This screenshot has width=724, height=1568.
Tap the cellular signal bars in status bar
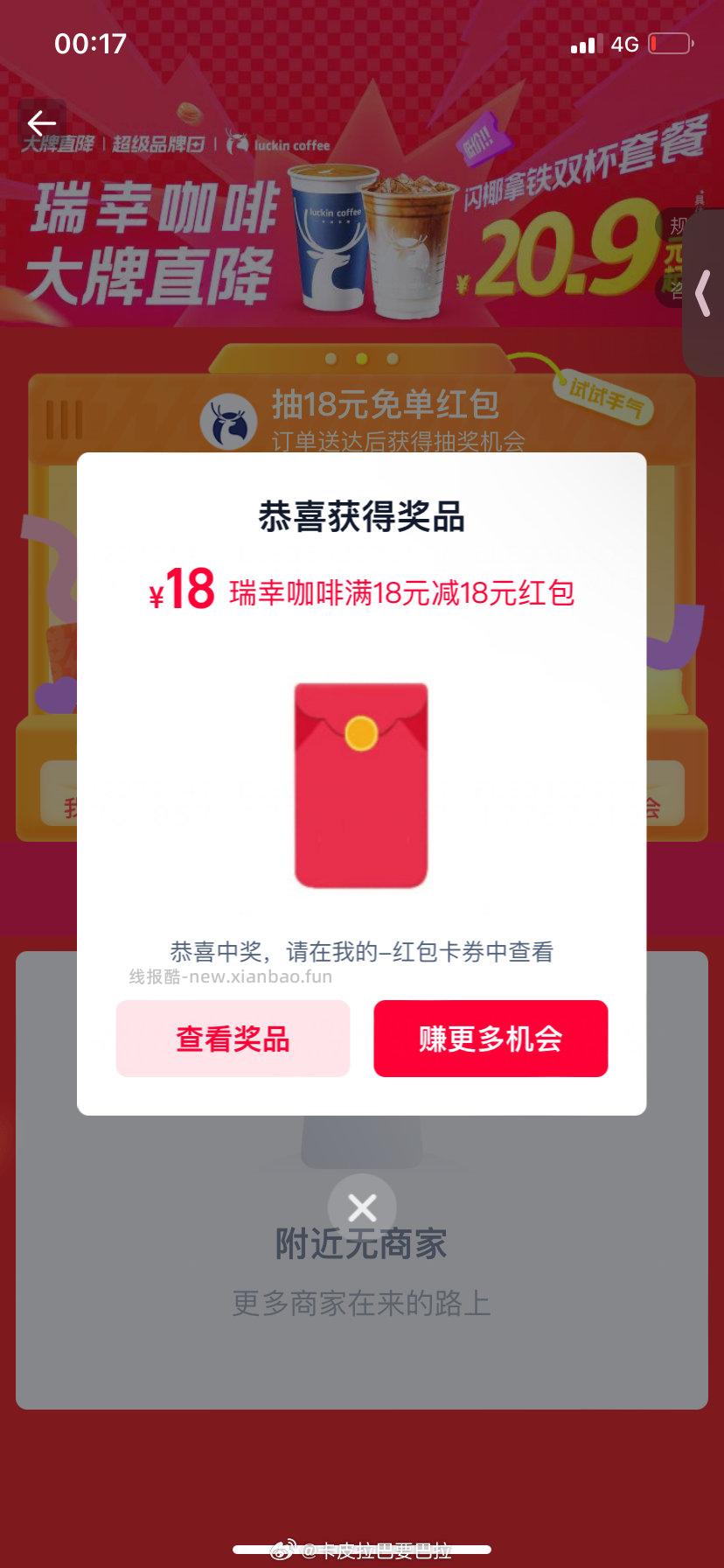tap(587, 44)
